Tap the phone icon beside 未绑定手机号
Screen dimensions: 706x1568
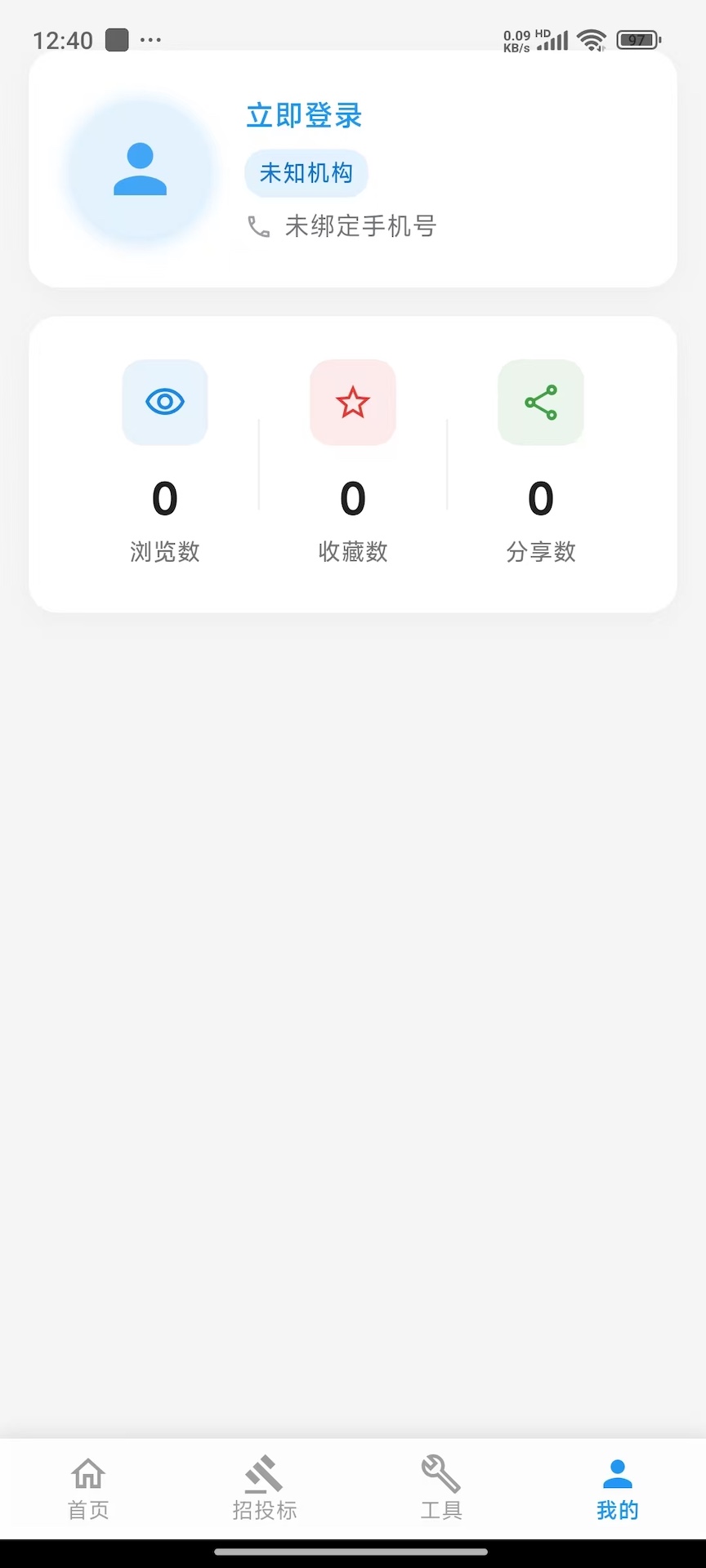pyautogui.click(x=258, y=226)
